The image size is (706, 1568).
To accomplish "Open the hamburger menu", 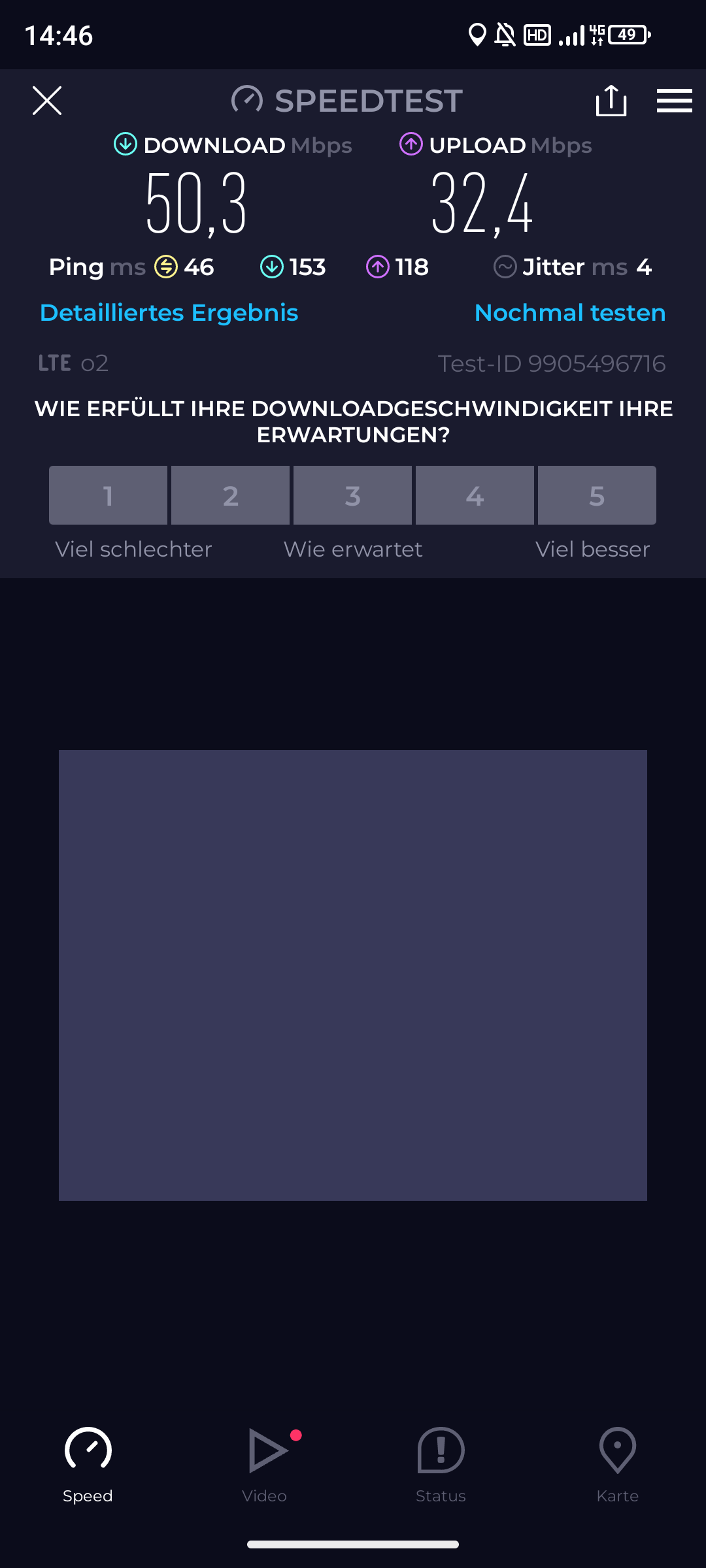I will click(x=674, y=101).
